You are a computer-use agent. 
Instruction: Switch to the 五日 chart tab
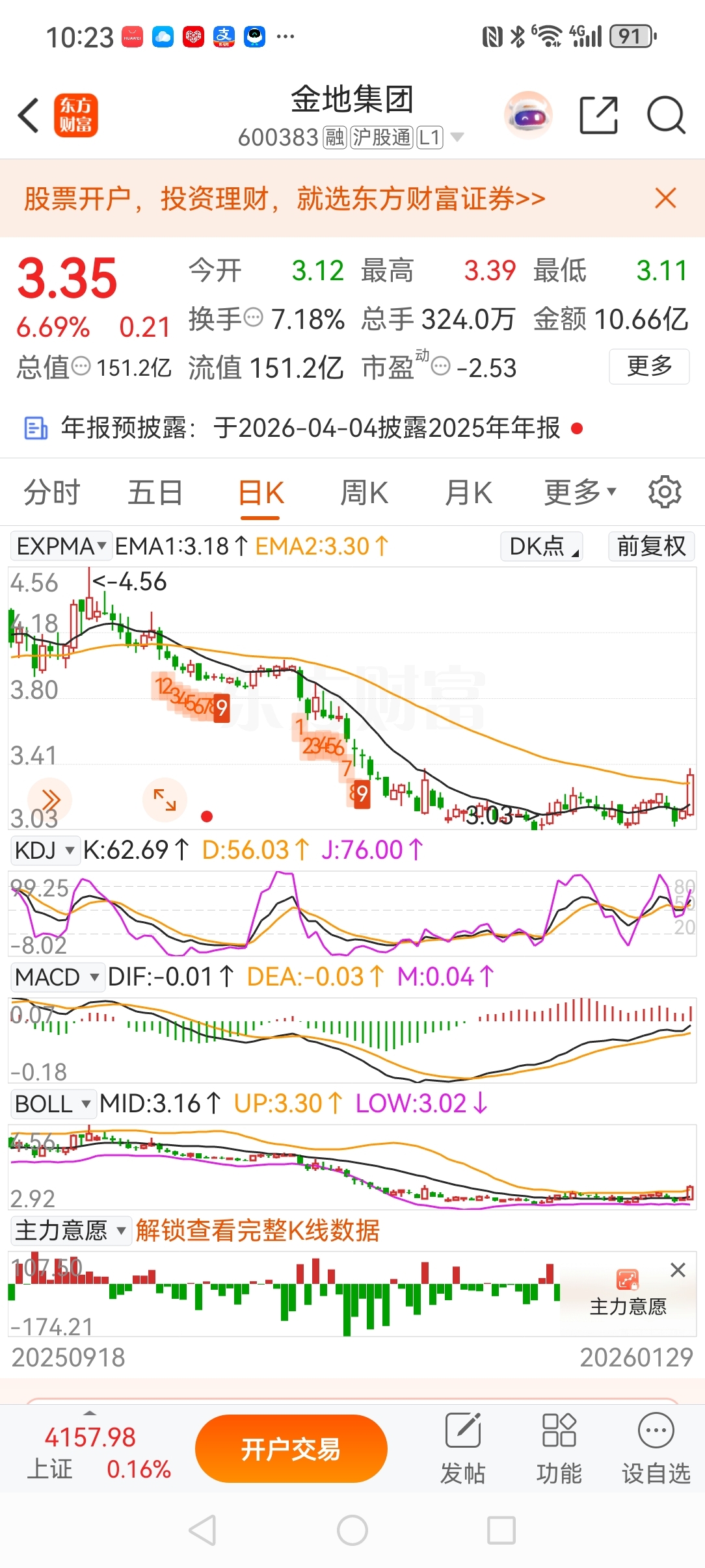[x=155, y=493]
